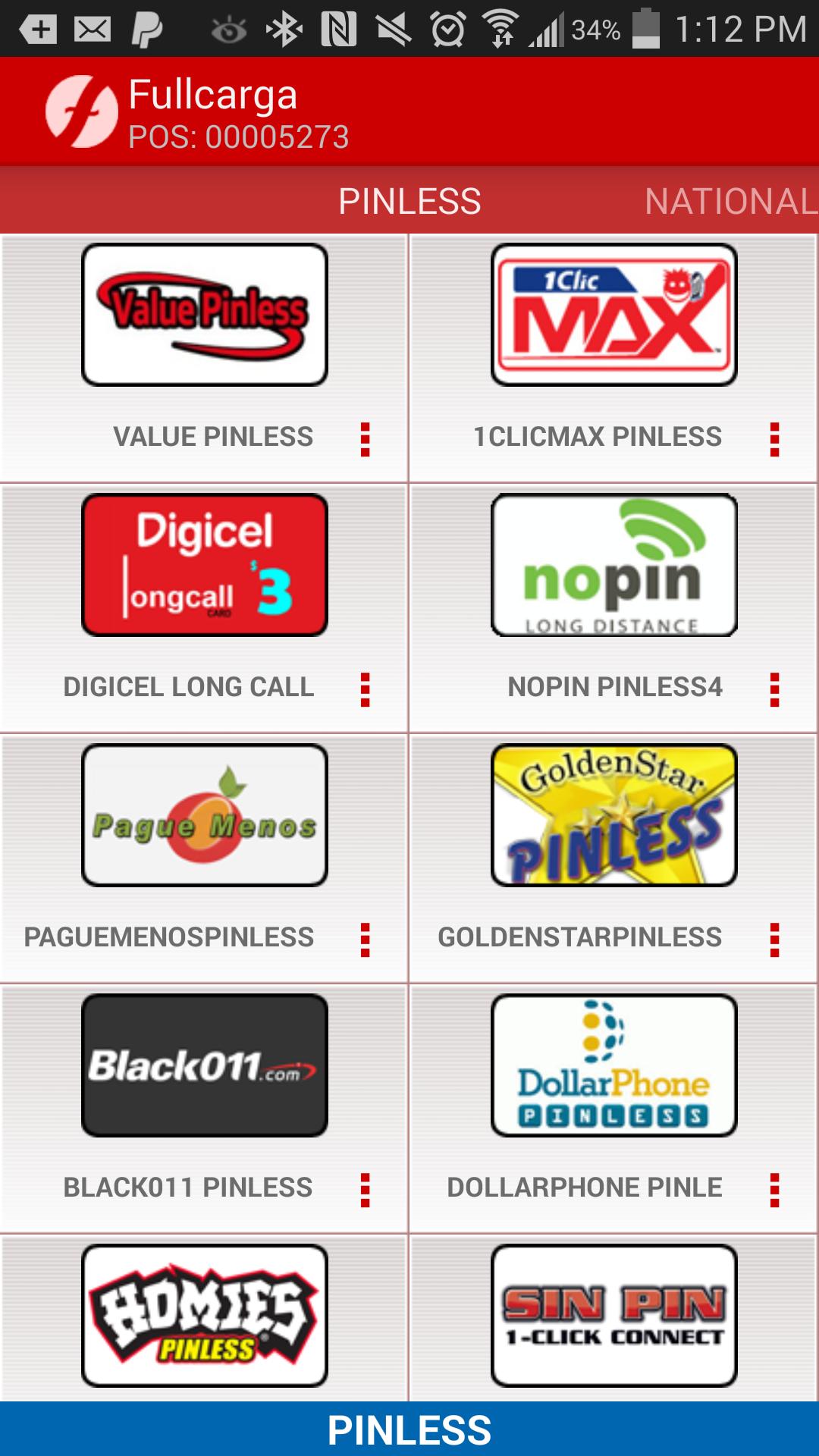Image resolution: width=819 pixels, height=1456 pixels.
Task: Open the Homies Pinless logo
Action: click(x=204, y=1316)
